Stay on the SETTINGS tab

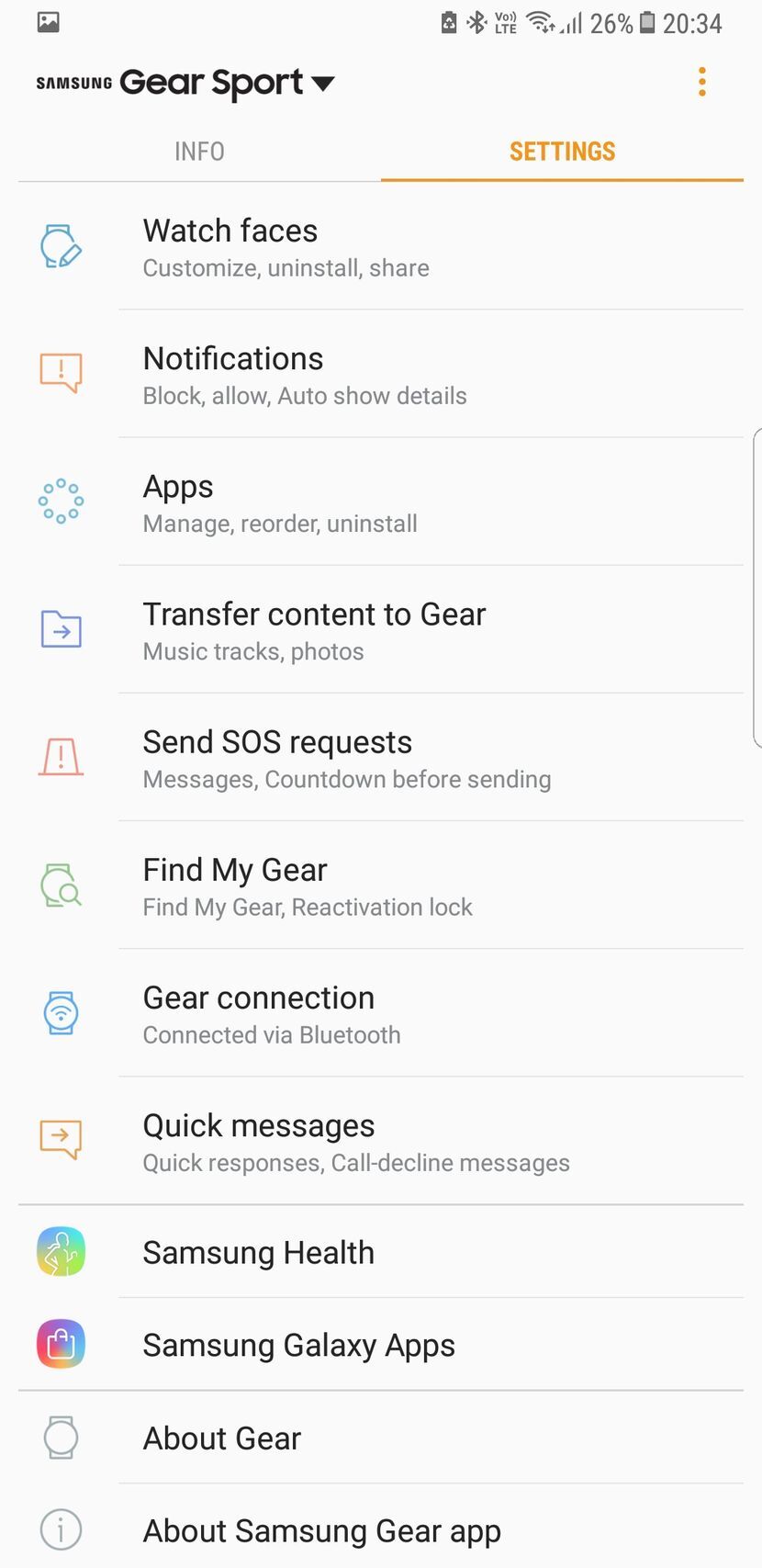pos(562,151)
